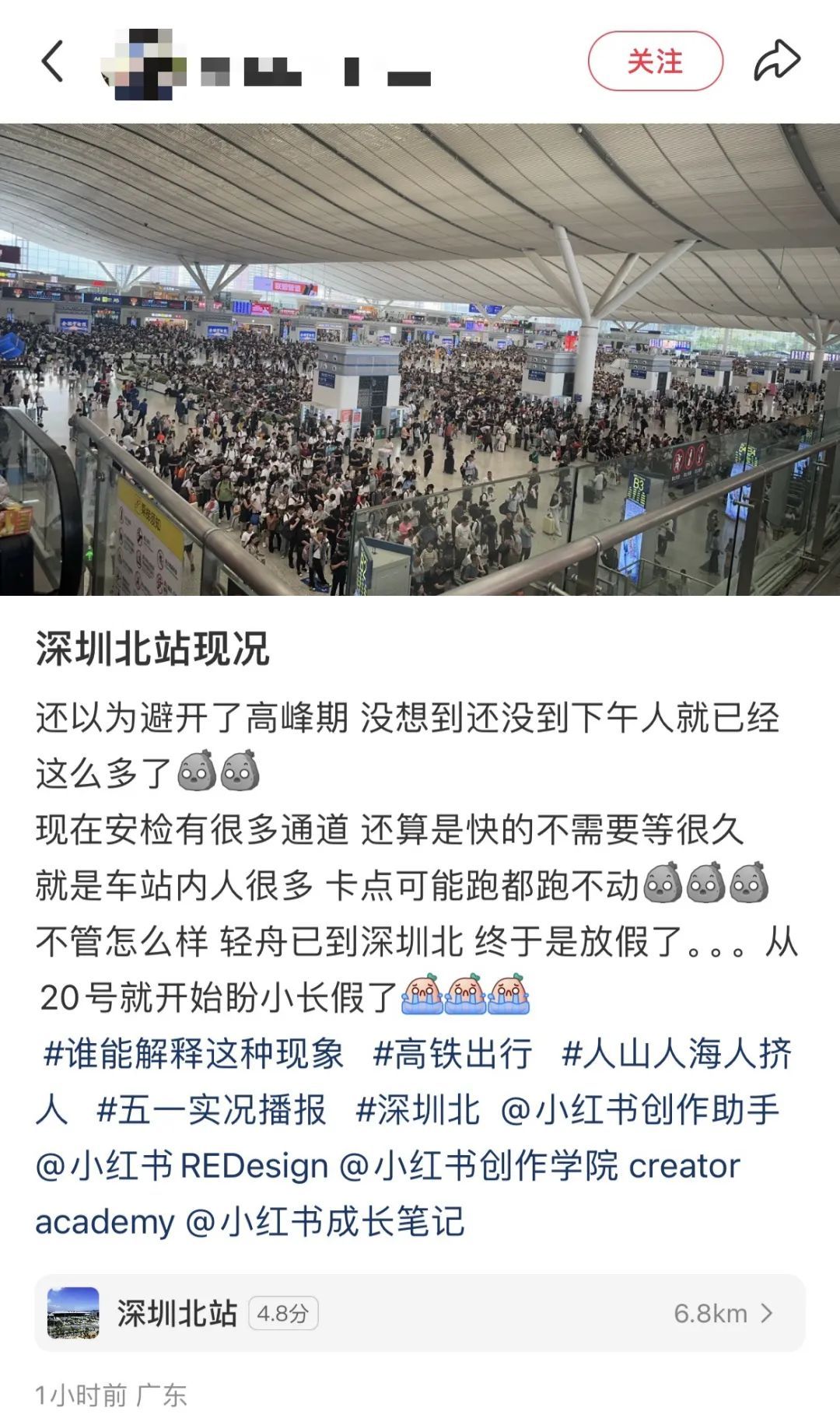
Task: Open the crowded station photo full screen
Action: tap(420, 359)
